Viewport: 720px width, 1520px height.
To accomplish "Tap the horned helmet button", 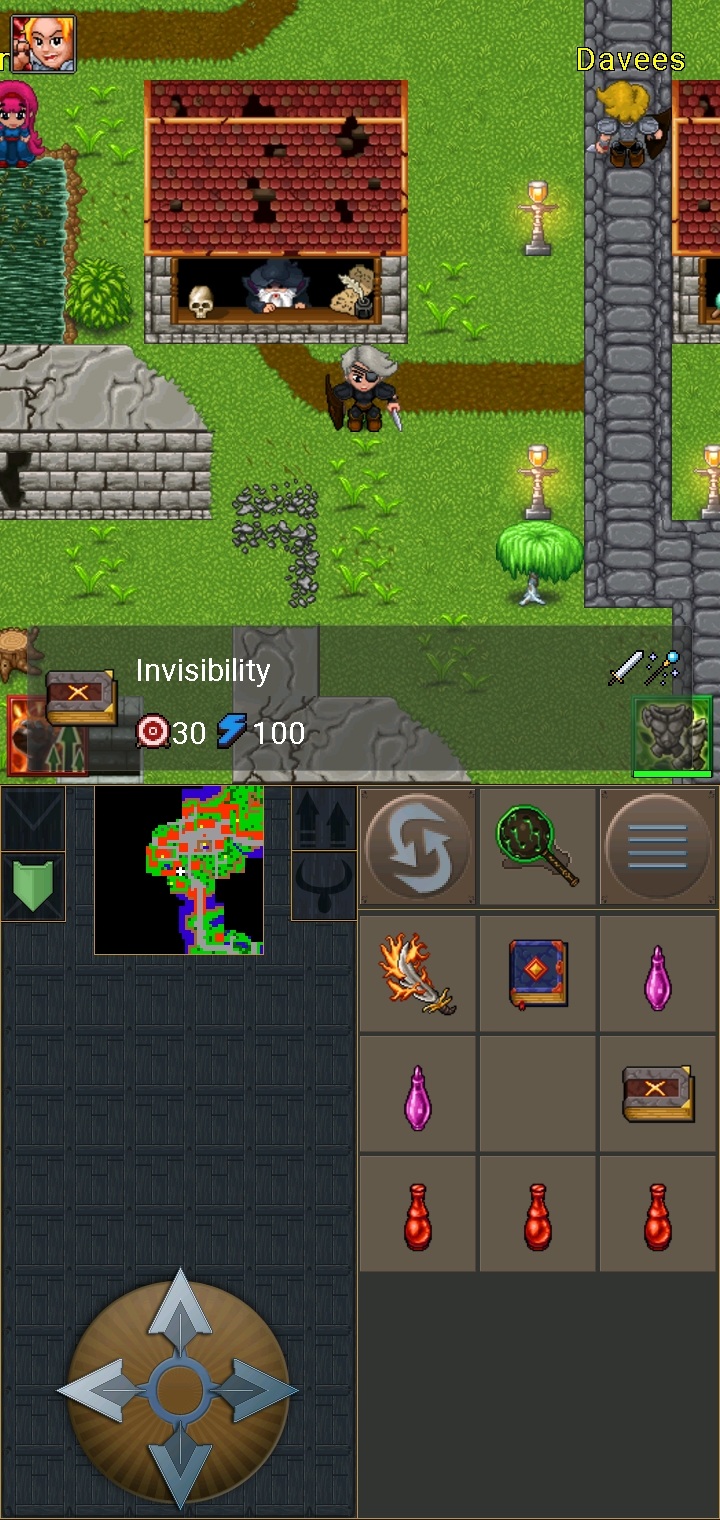I will tap(324, 887).
